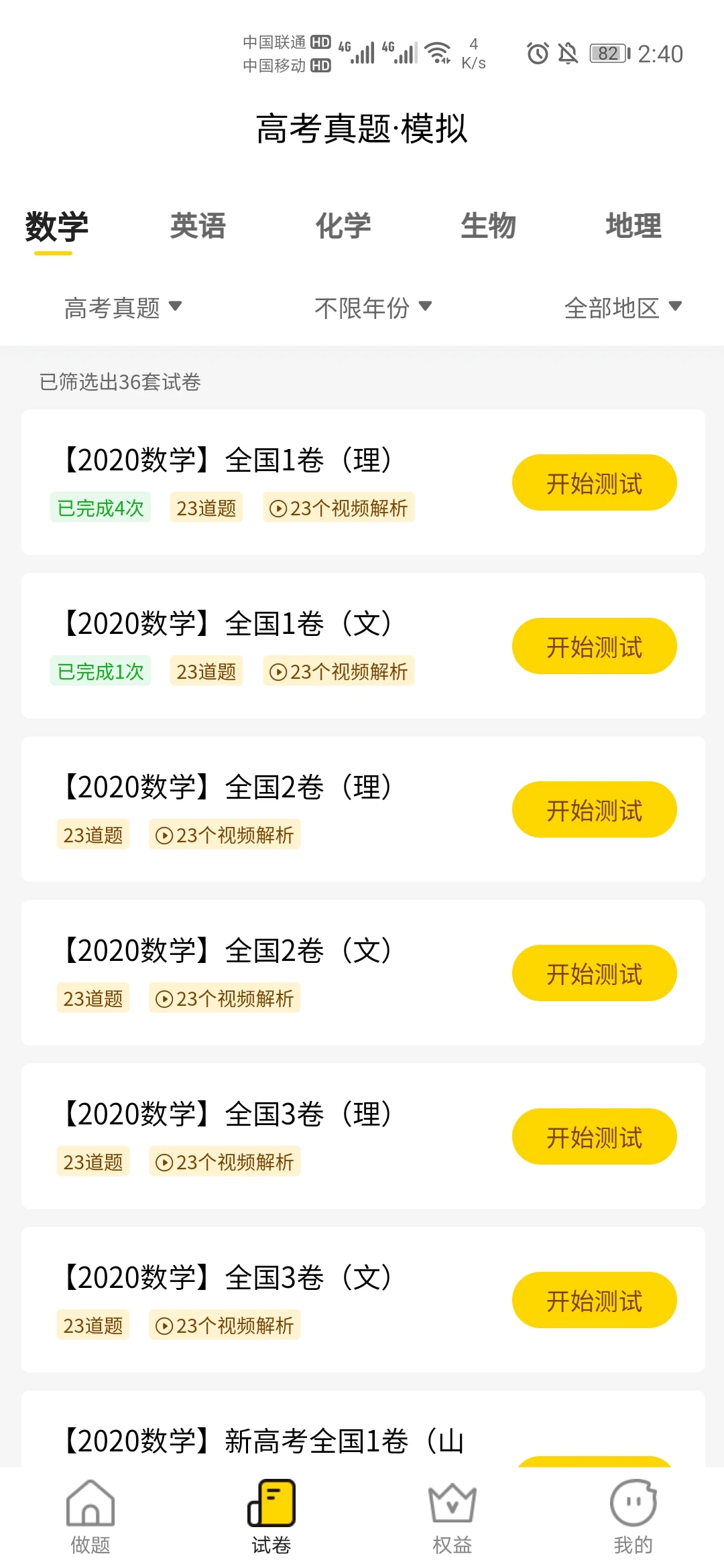724x1568 pixels.
Task: Toggle the 已完成4次 status tag
Action: [x=101, y=508]
